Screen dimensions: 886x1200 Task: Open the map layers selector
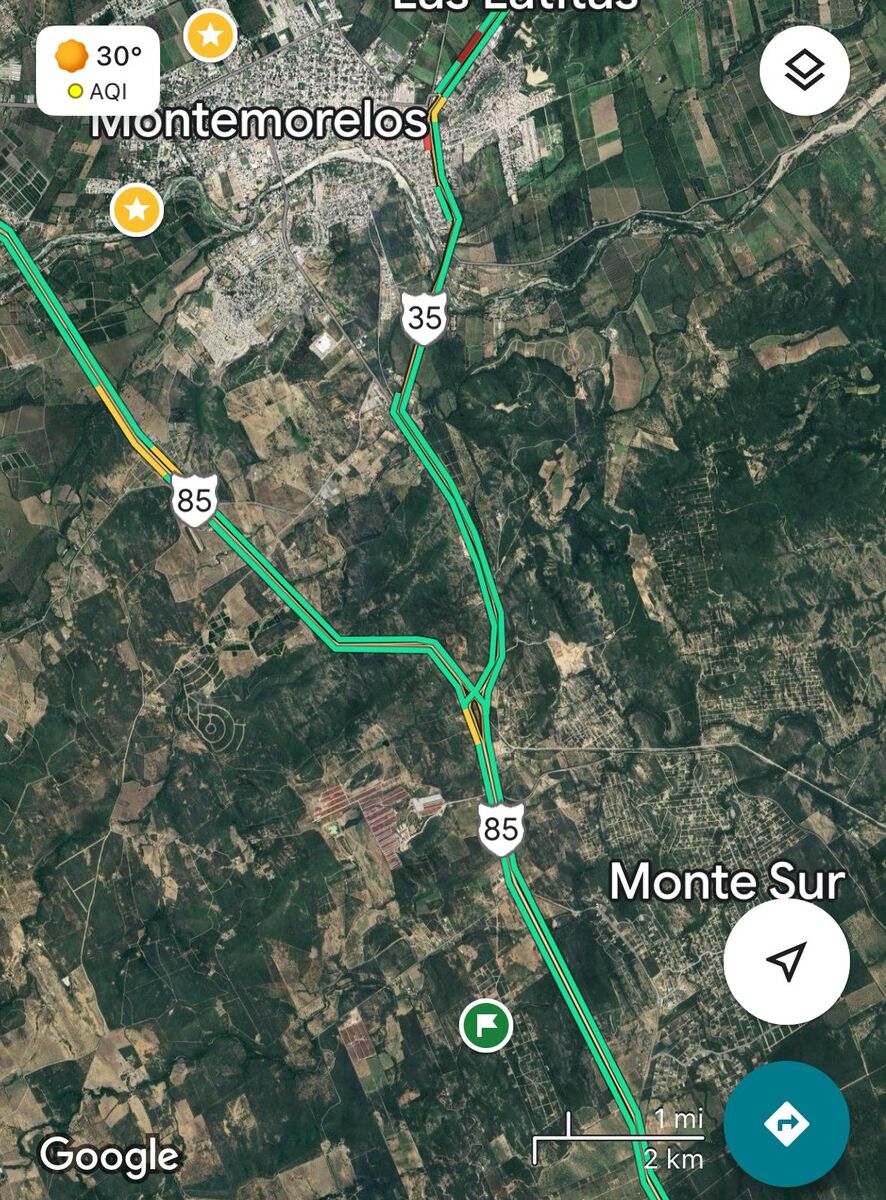pos(804,70)
